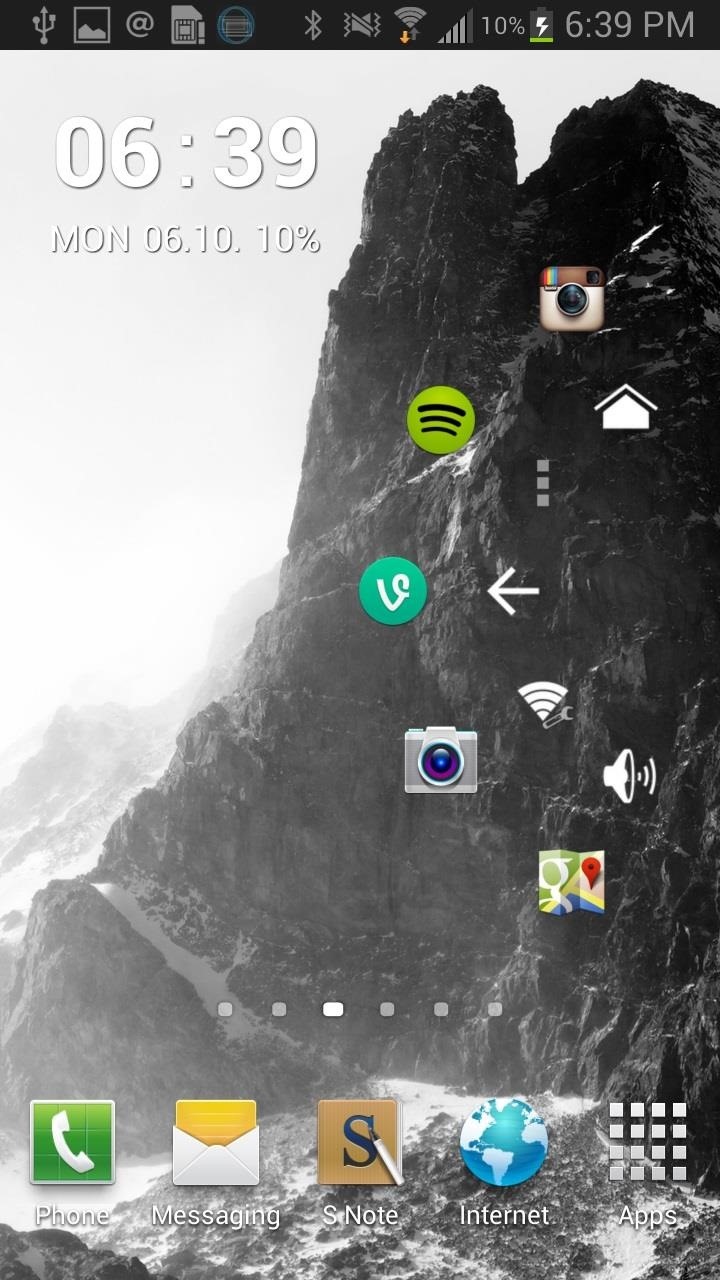Launch the Camera app

point(440,760)
